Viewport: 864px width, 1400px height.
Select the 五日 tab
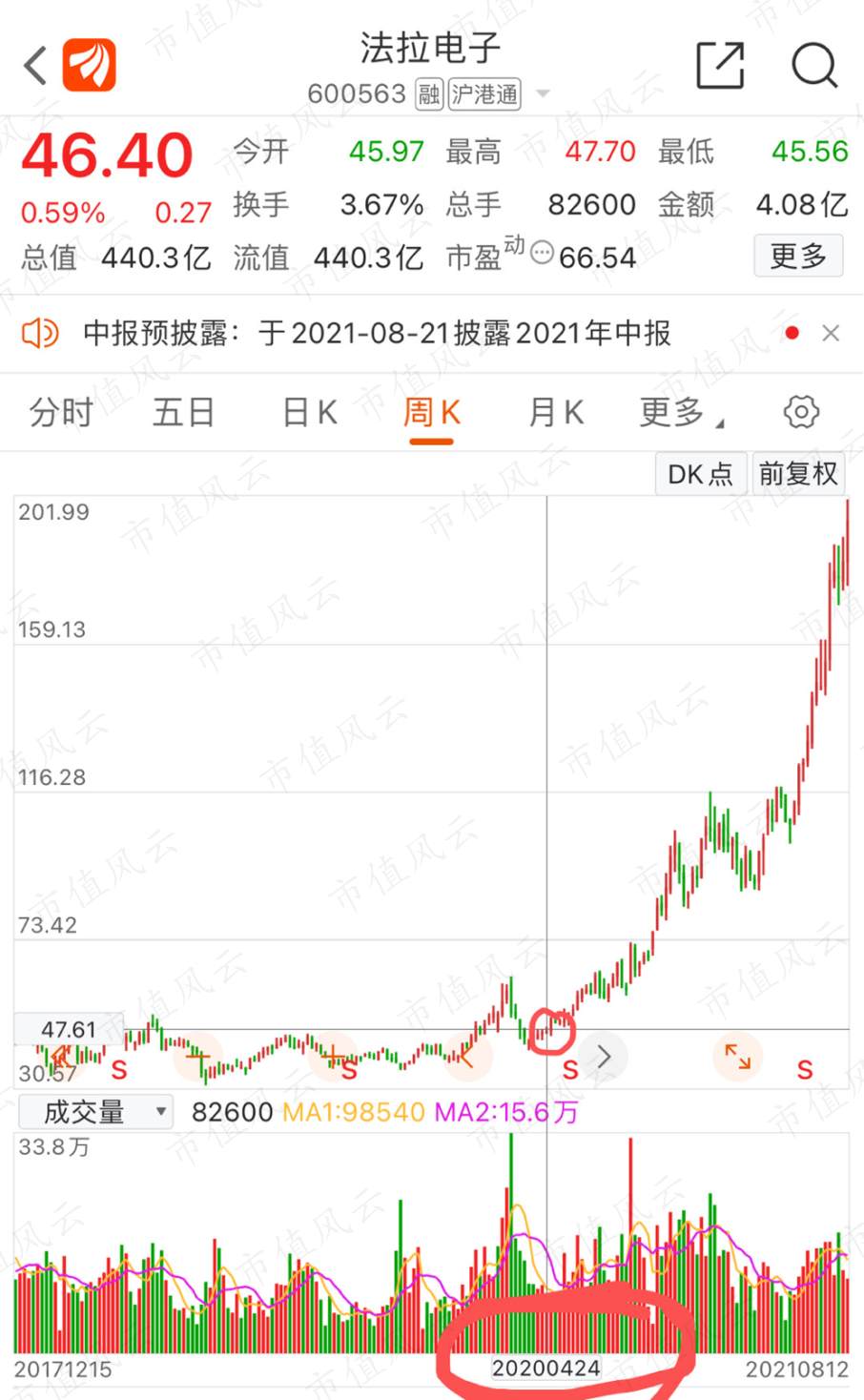(183, 413)
